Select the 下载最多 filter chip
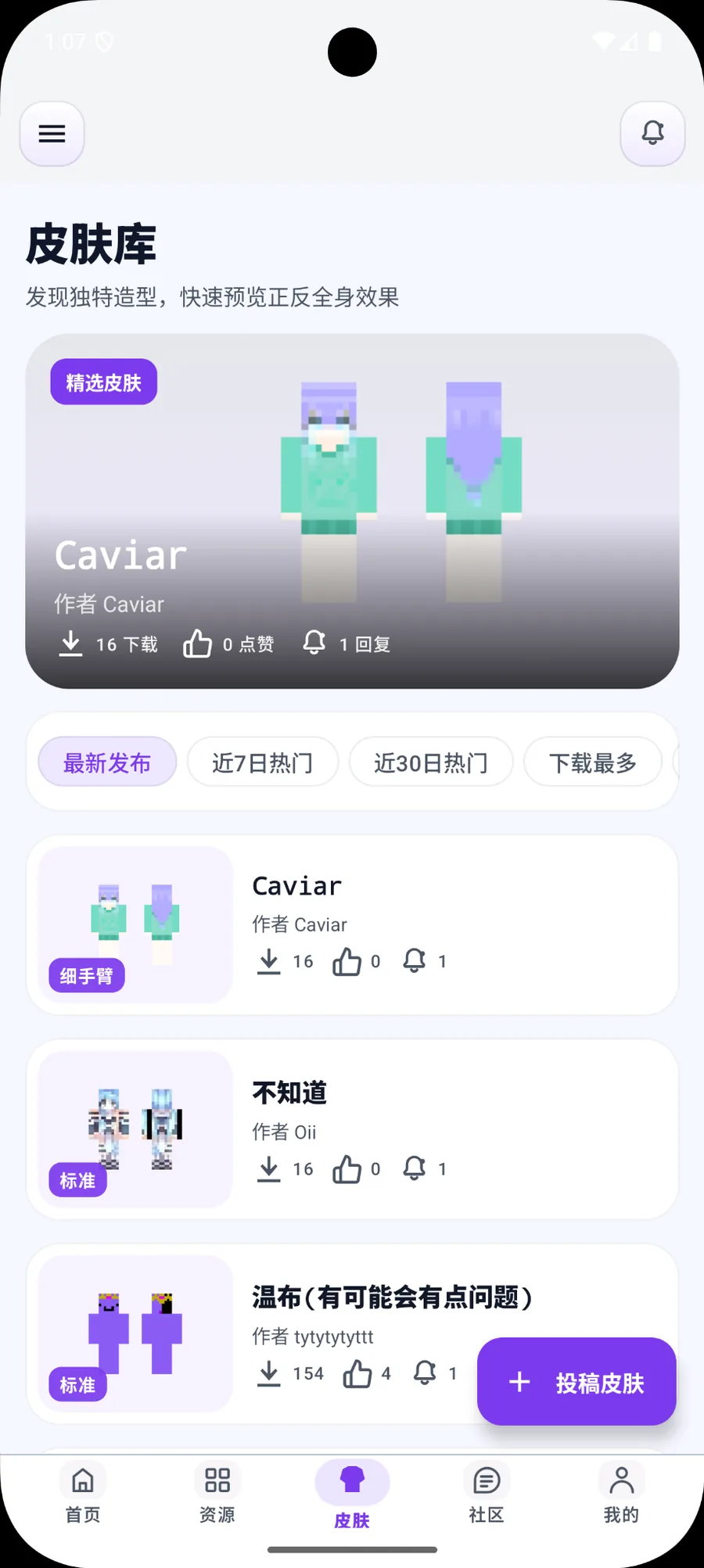704x1568 pixels. click(x=593, y=762)
